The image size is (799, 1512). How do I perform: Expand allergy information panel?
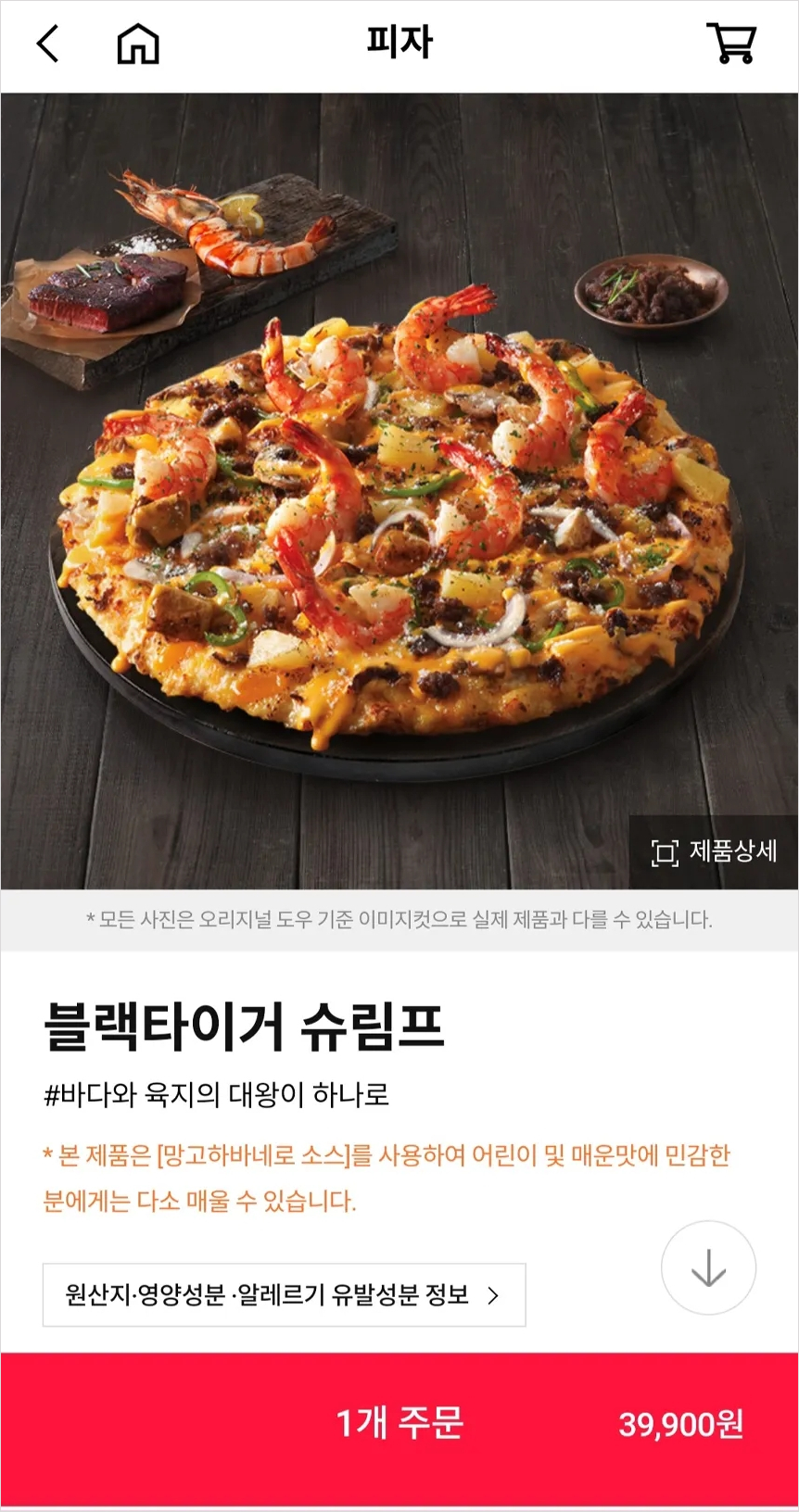tap(284, 1294)
